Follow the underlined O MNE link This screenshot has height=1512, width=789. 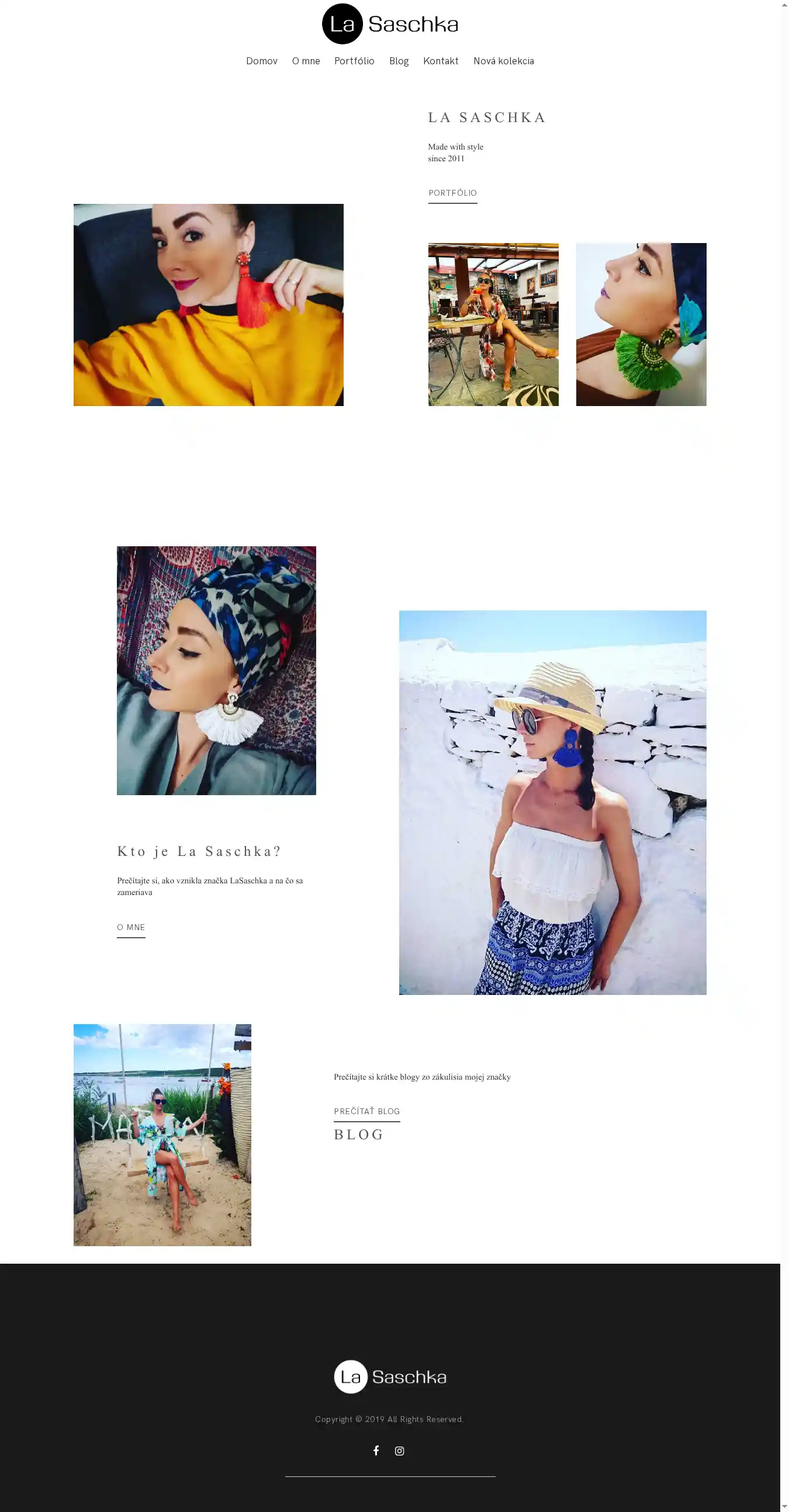pyautogui.click(x=131, y=927)
